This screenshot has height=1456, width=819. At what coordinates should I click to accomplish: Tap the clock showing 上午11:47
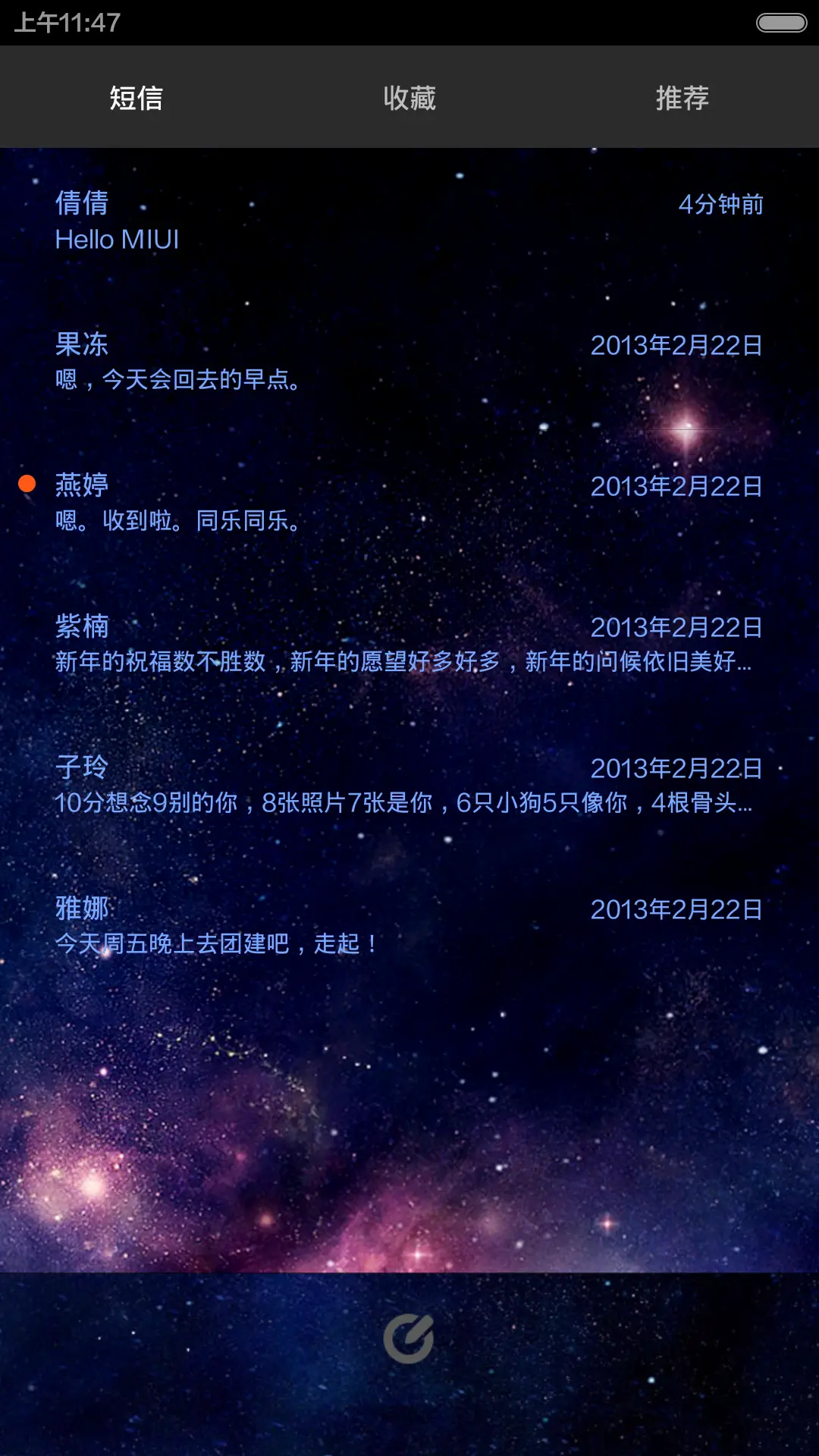tap(68, 23)
